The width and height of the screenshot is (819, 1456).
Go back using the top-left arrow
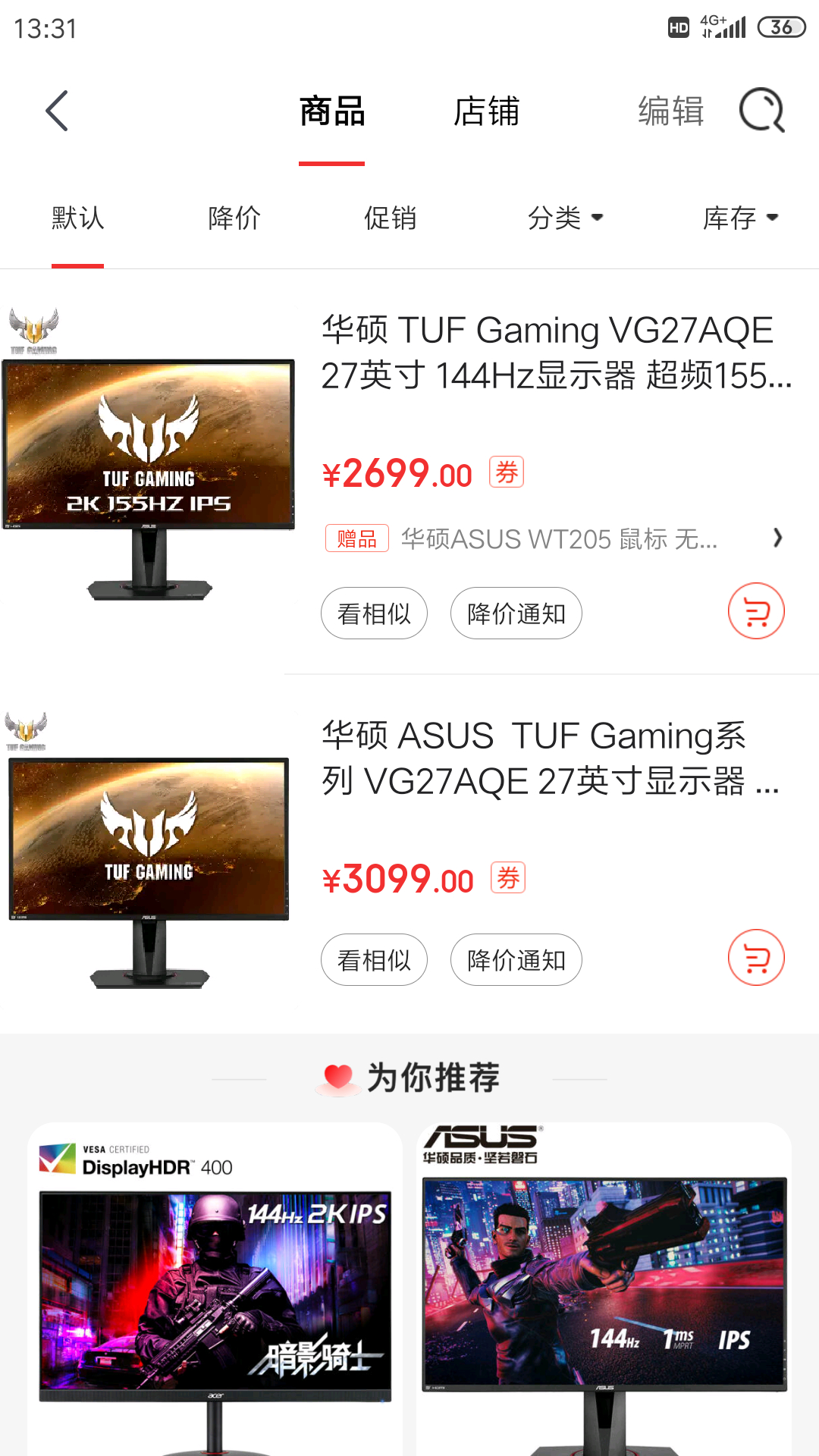coord(57,111)
